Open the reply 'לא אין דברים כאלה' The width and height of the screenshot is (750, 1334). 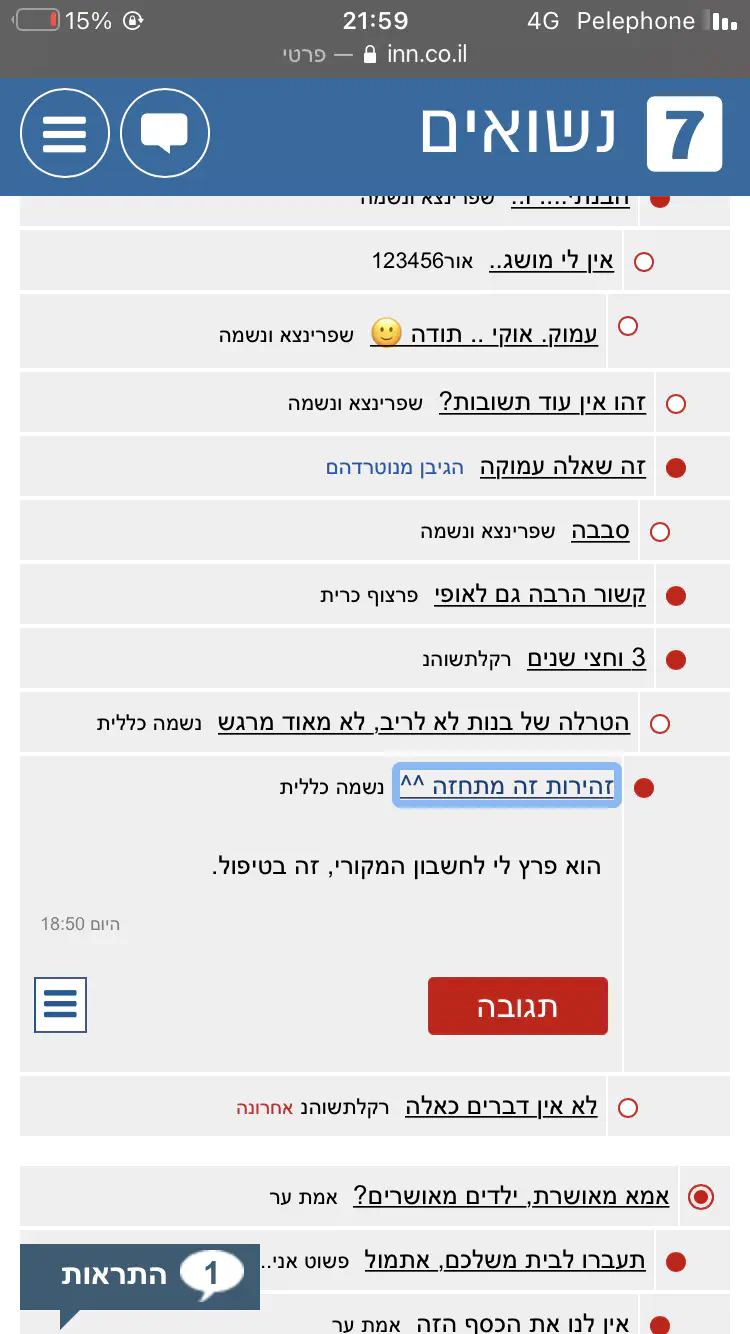point(501,1107)
